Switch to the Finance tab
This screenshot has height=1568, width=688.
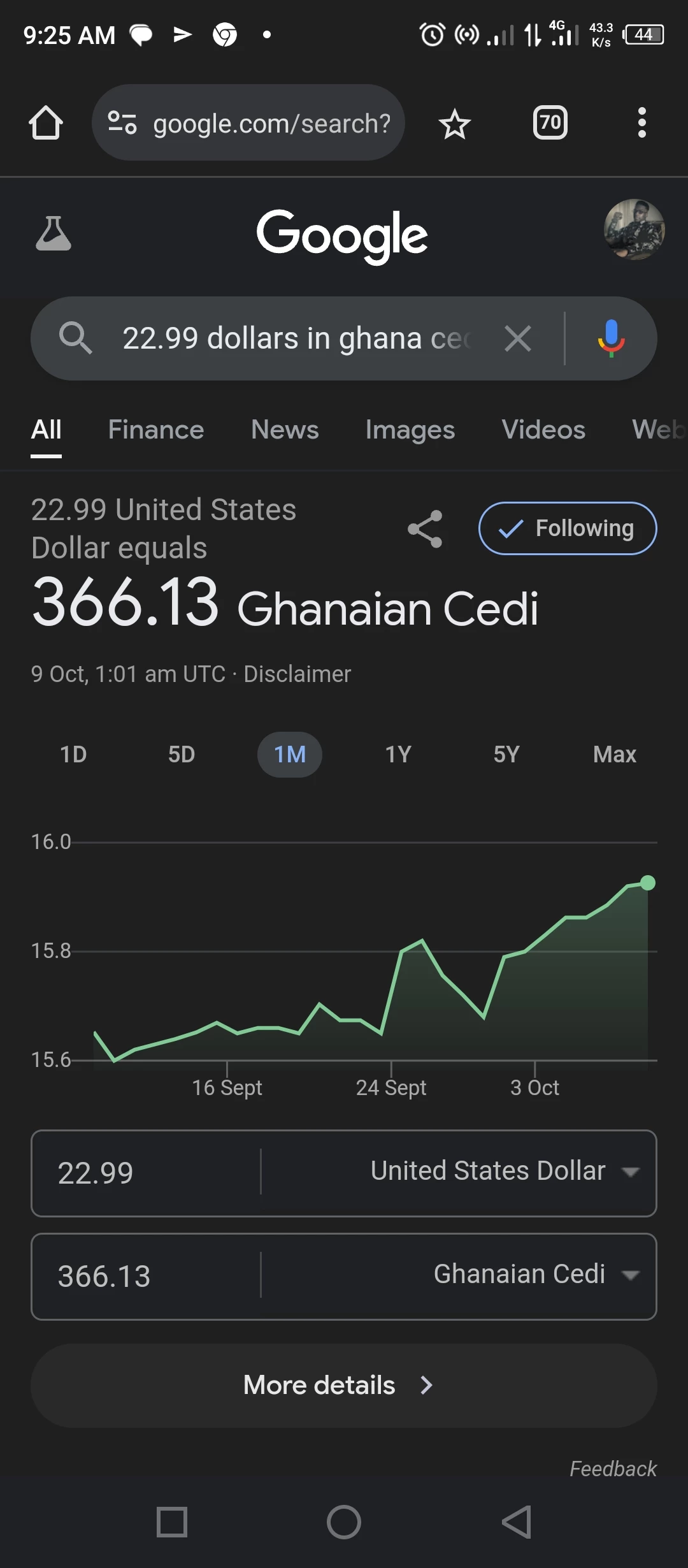156,430
